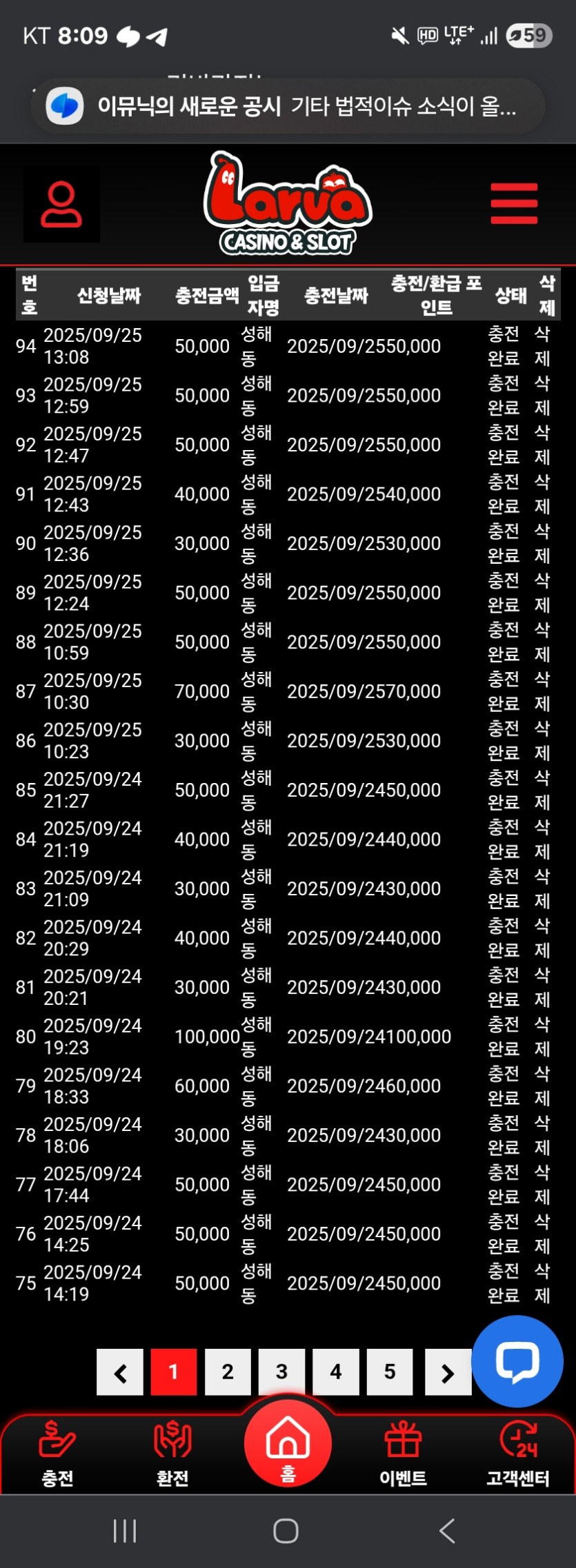This screenshot has height=1568, width=576.
Task: Open the 이벤트 tab
Action: [403, 1454]
